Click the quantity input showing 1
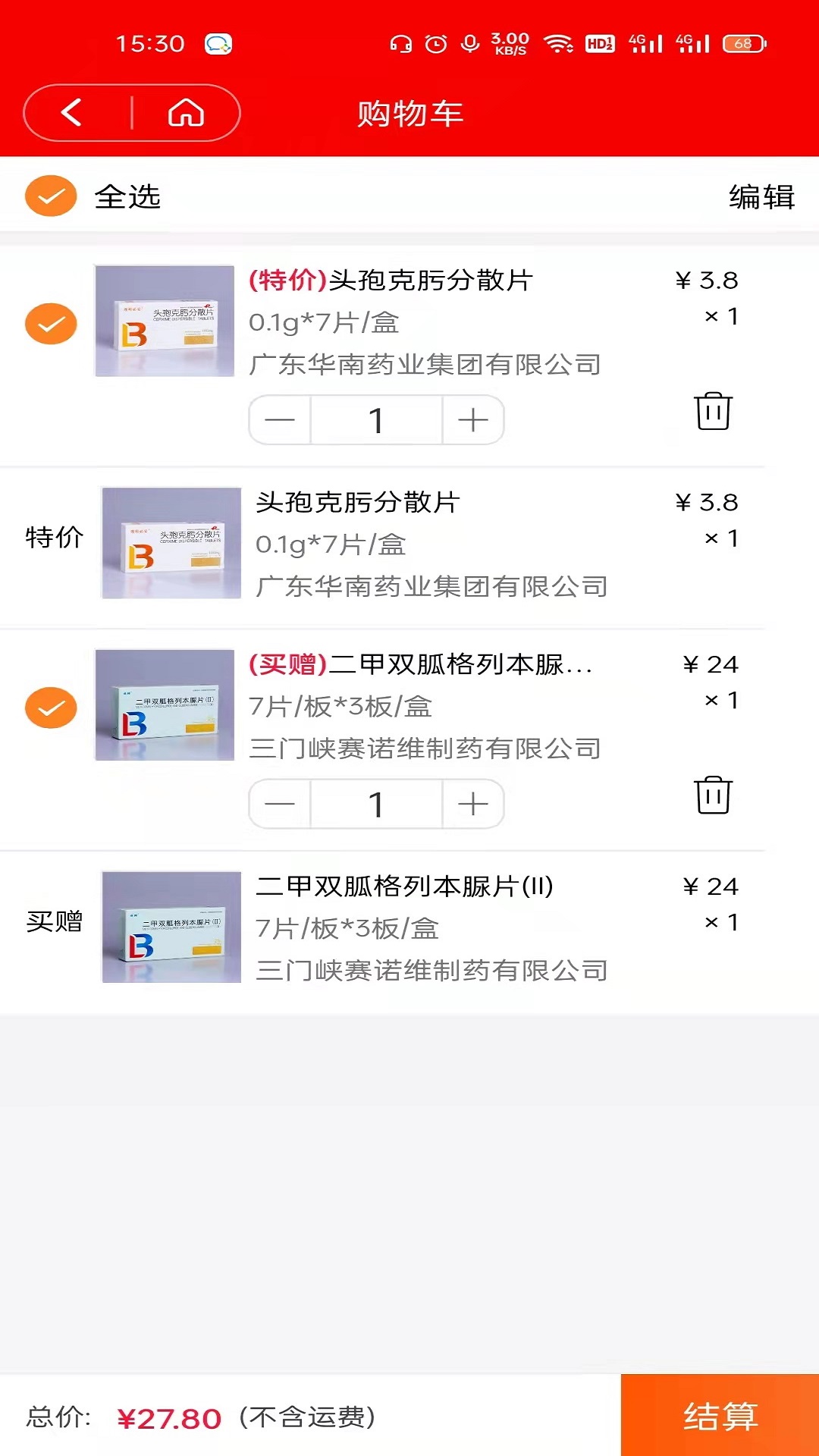Viewport: 819px width, 1456px height. (x=375, y=420)
